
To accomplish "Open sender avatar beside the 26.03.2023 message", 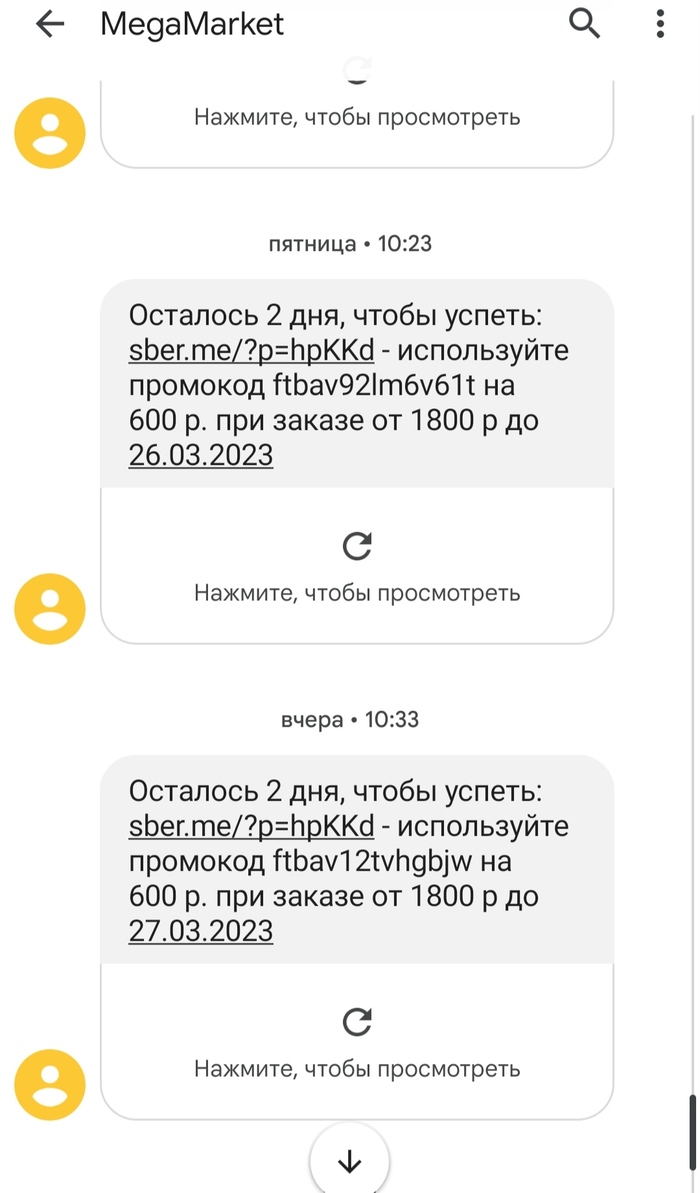I will [x=50, y=609].
